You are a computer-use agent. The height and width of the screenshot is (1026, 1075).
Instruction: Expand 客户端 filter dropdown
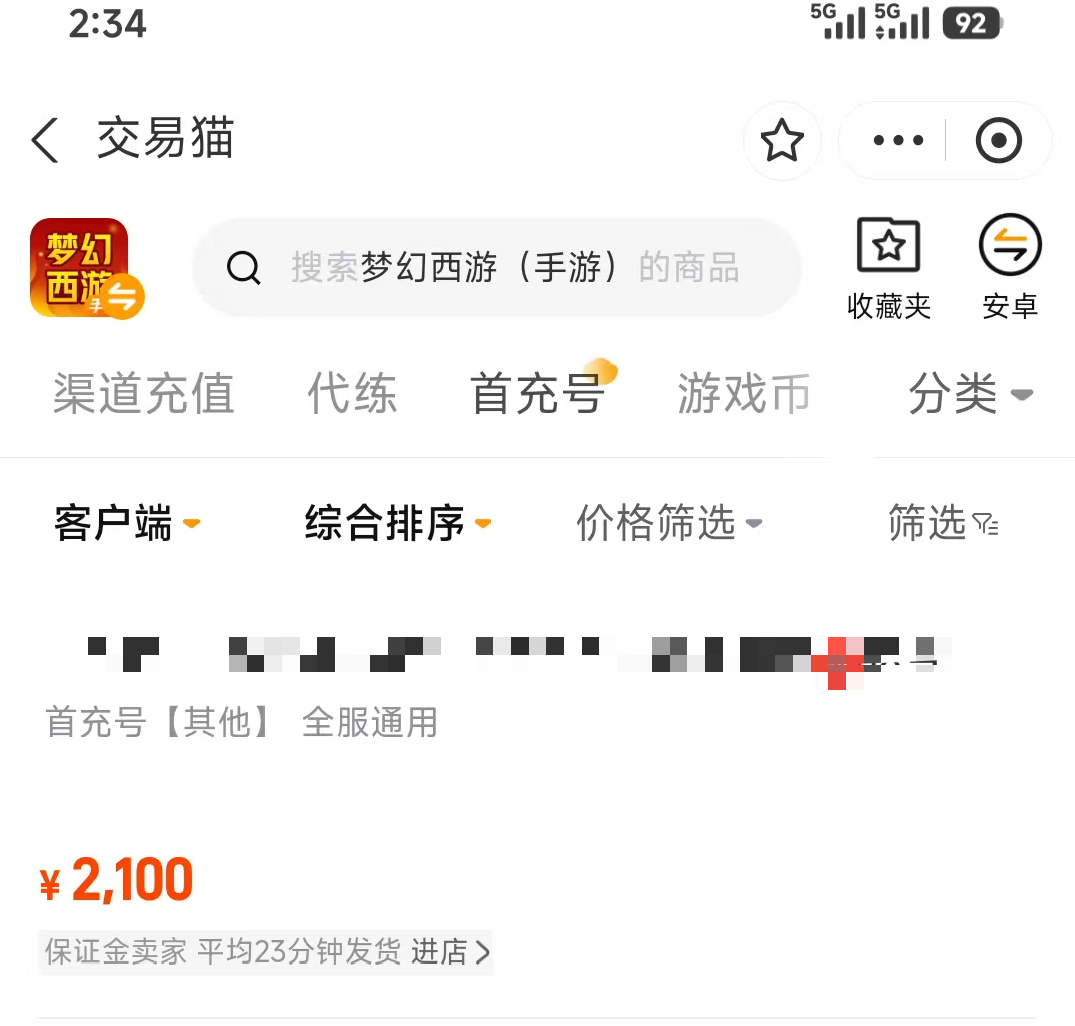click(127, 523)
